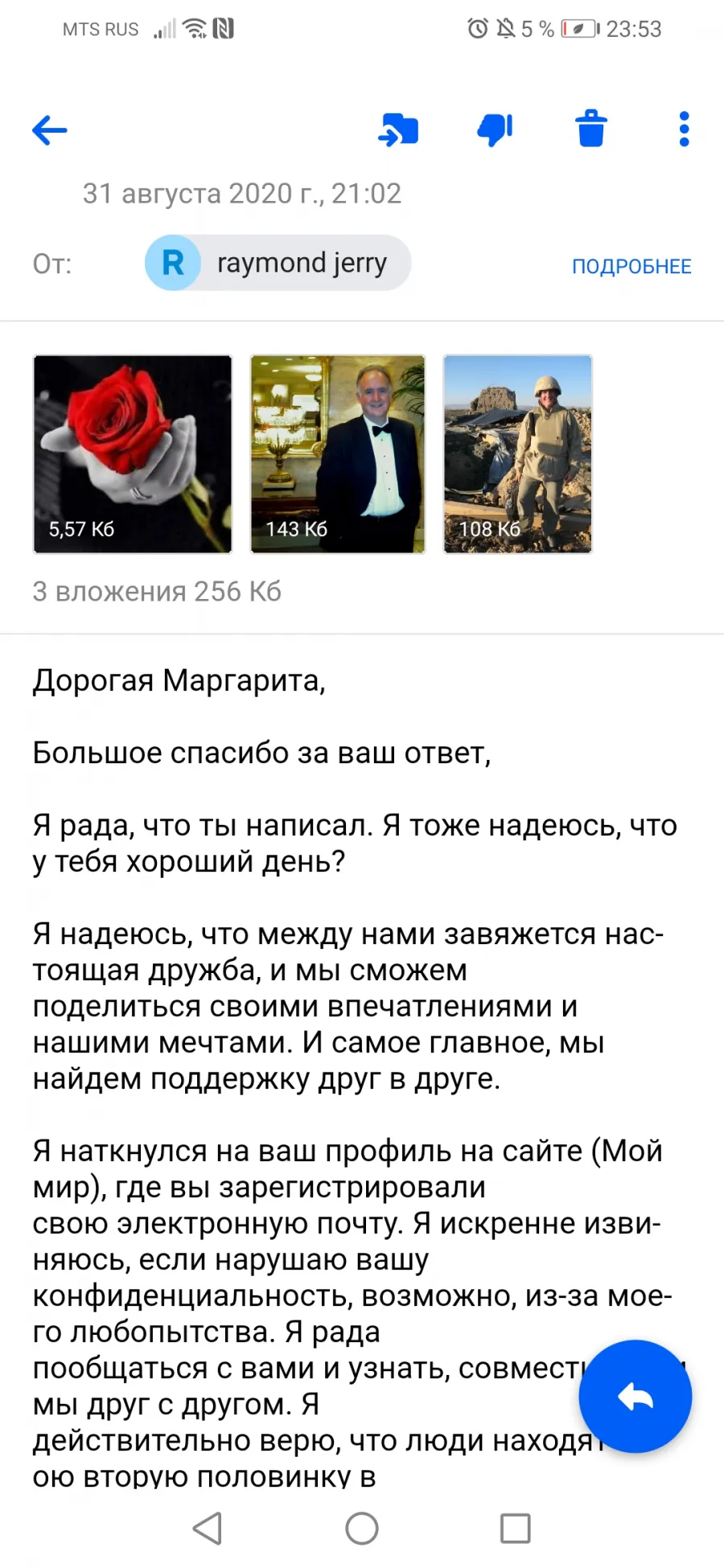Tap the sender chip raymond jerry
724x1568 pixels.
coord(278,263)
